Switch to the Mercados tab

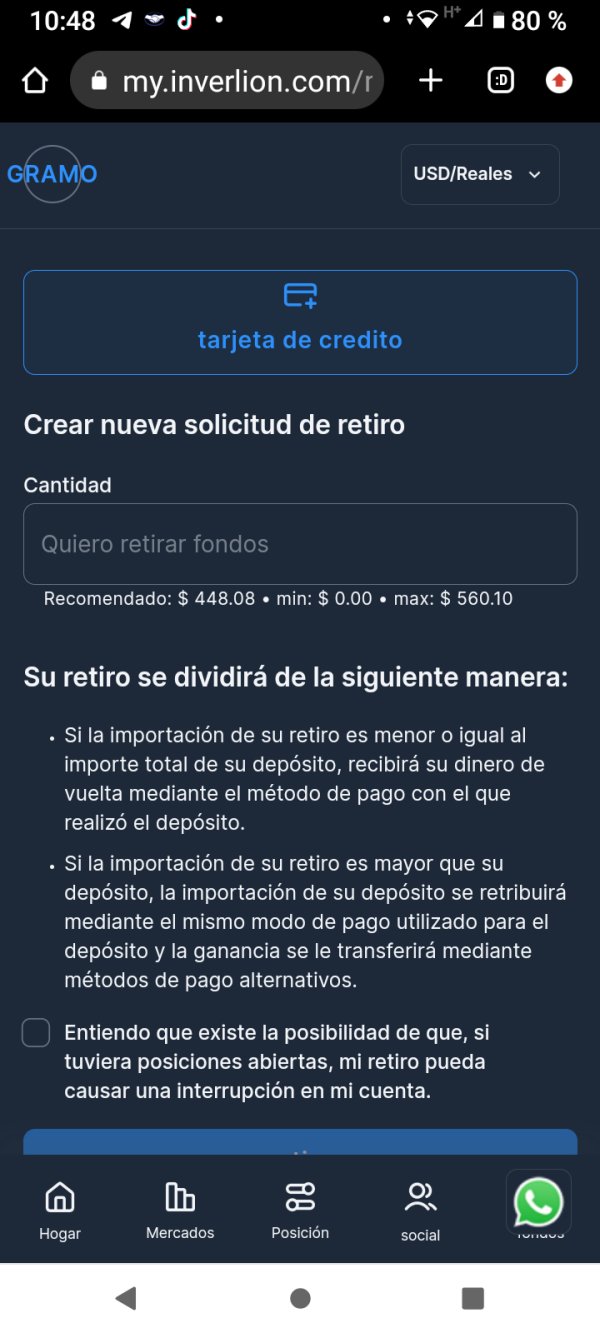(x=180, y=1210)
